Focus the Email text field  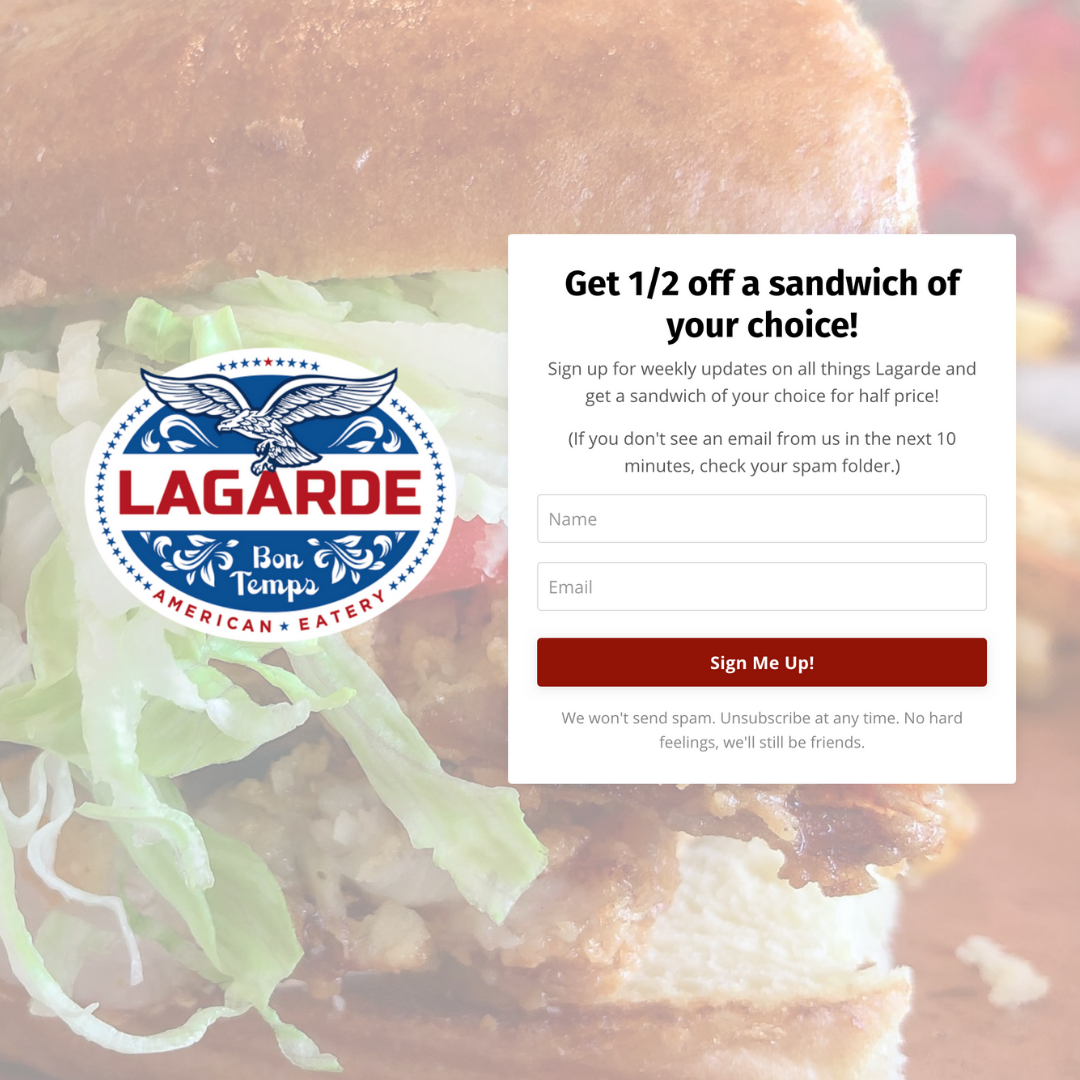[x=761, y=587]
